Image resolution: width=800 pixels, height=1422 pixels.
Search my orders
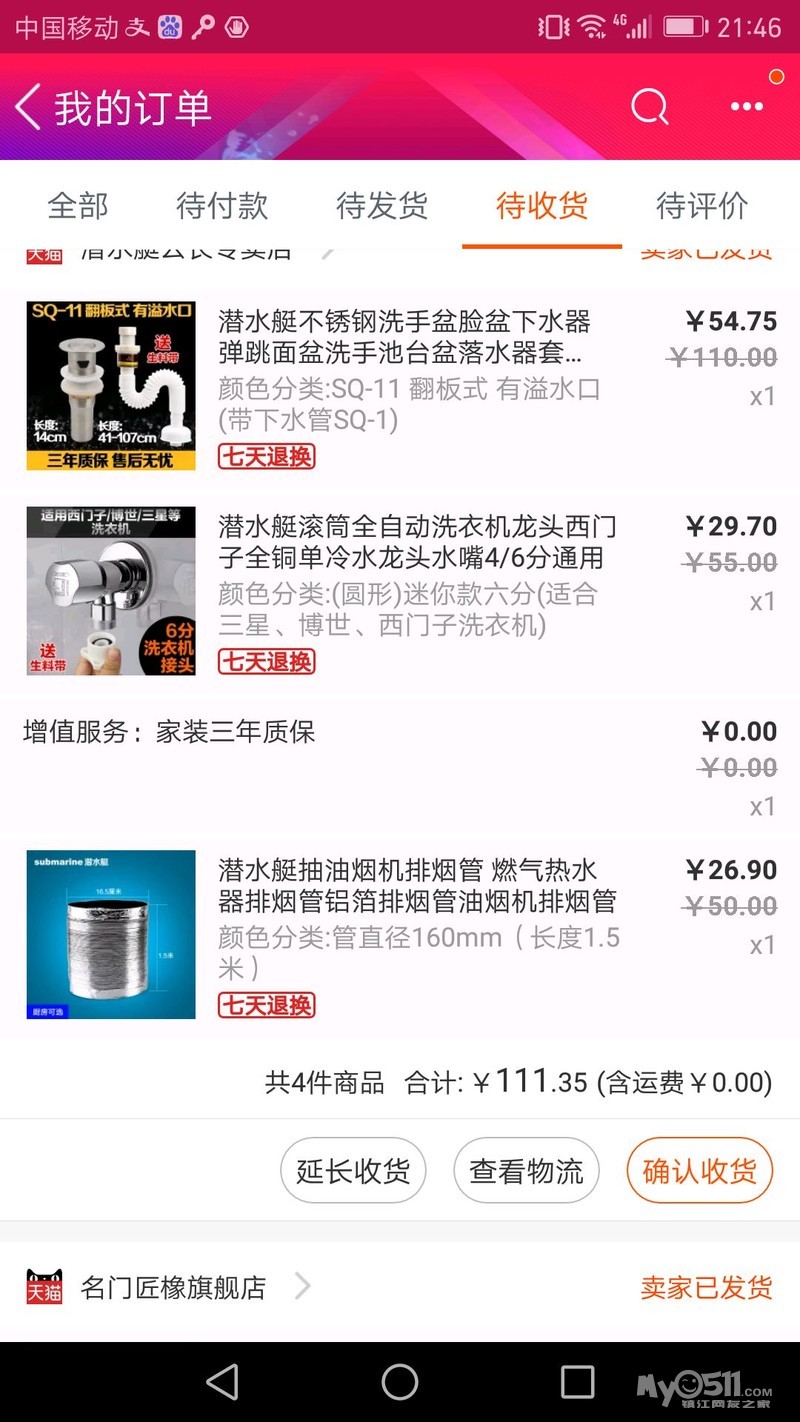click(x=649, y=106)
